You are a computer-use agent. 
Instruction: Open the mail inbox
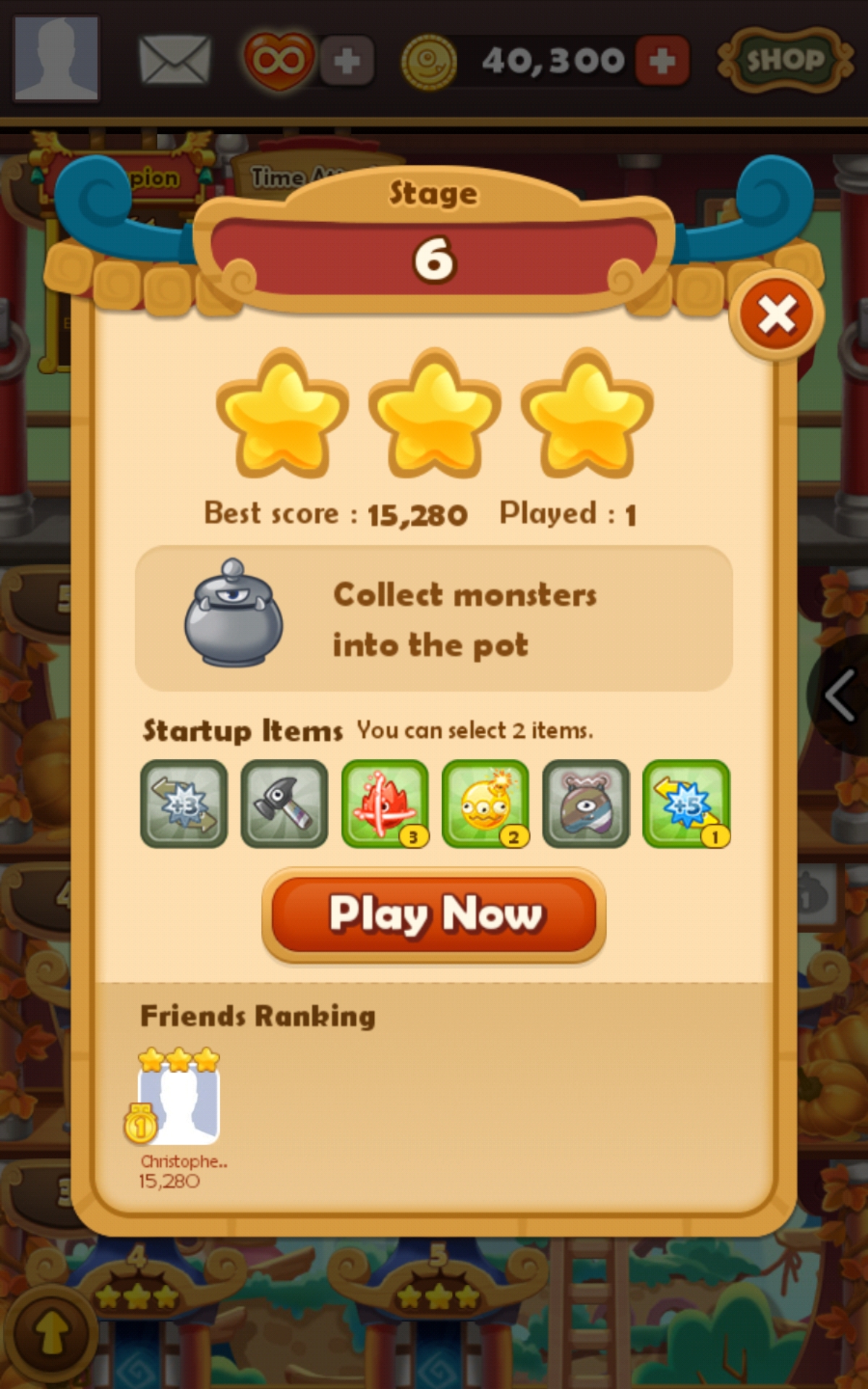point(174,60)
